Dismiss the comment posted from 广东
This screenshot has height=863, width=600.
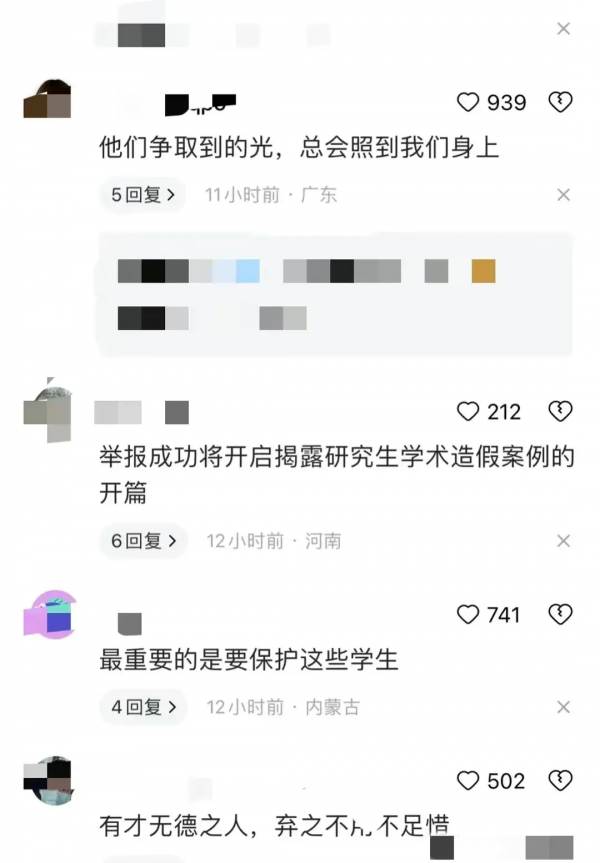tap(563, 195)
